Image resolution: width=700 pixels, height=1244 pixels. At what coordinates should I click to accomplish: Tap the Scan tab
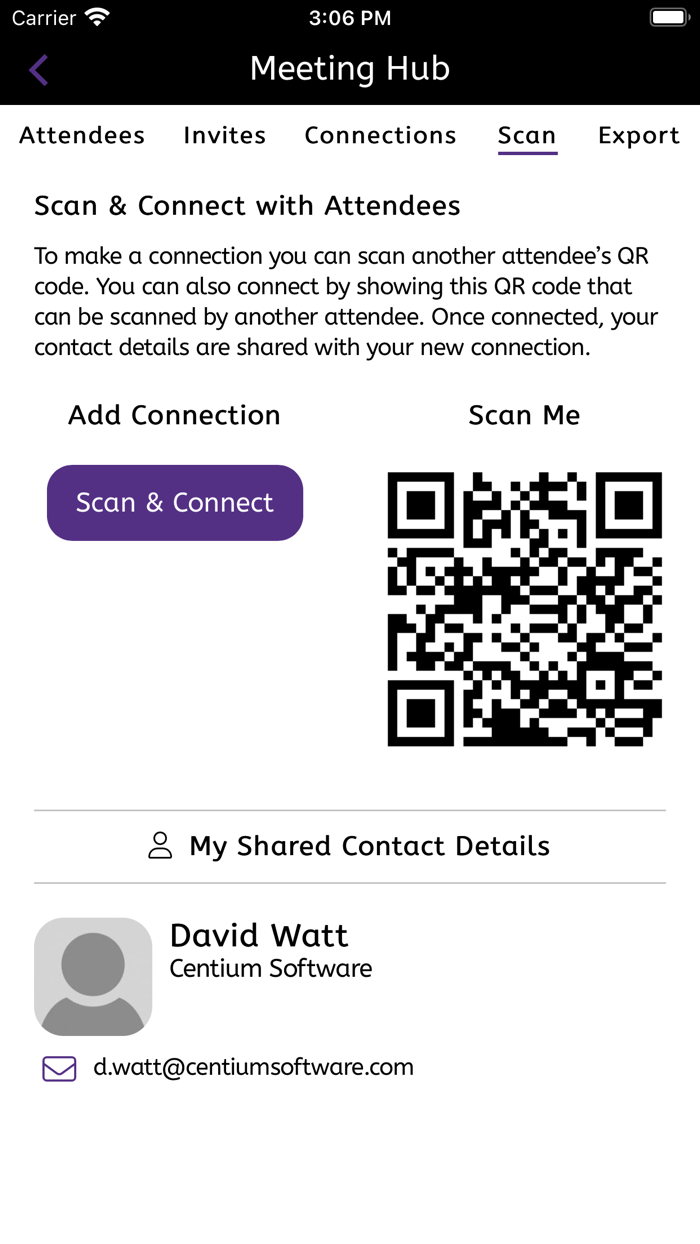click(527, 136)
